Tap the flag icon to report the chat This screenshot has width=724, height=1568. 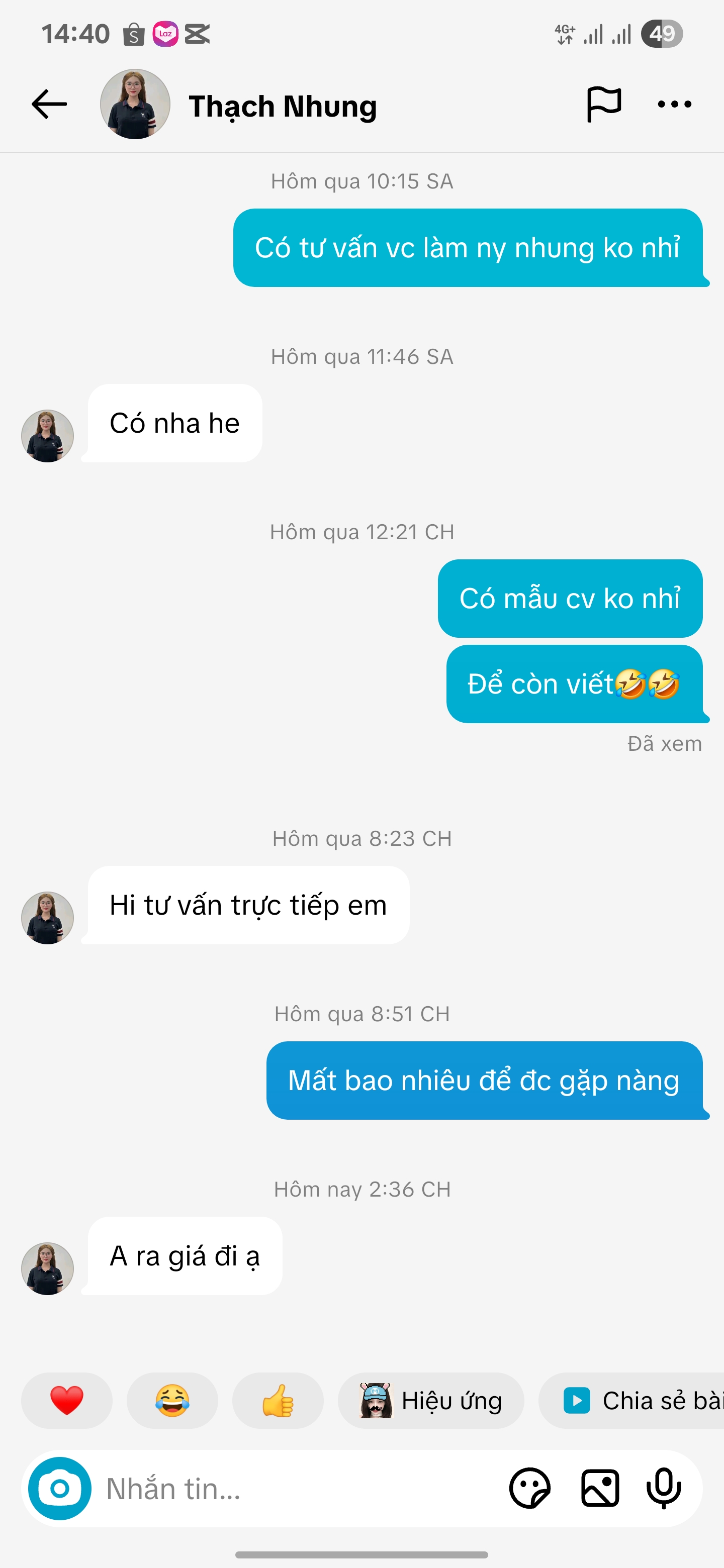[603, 105]
